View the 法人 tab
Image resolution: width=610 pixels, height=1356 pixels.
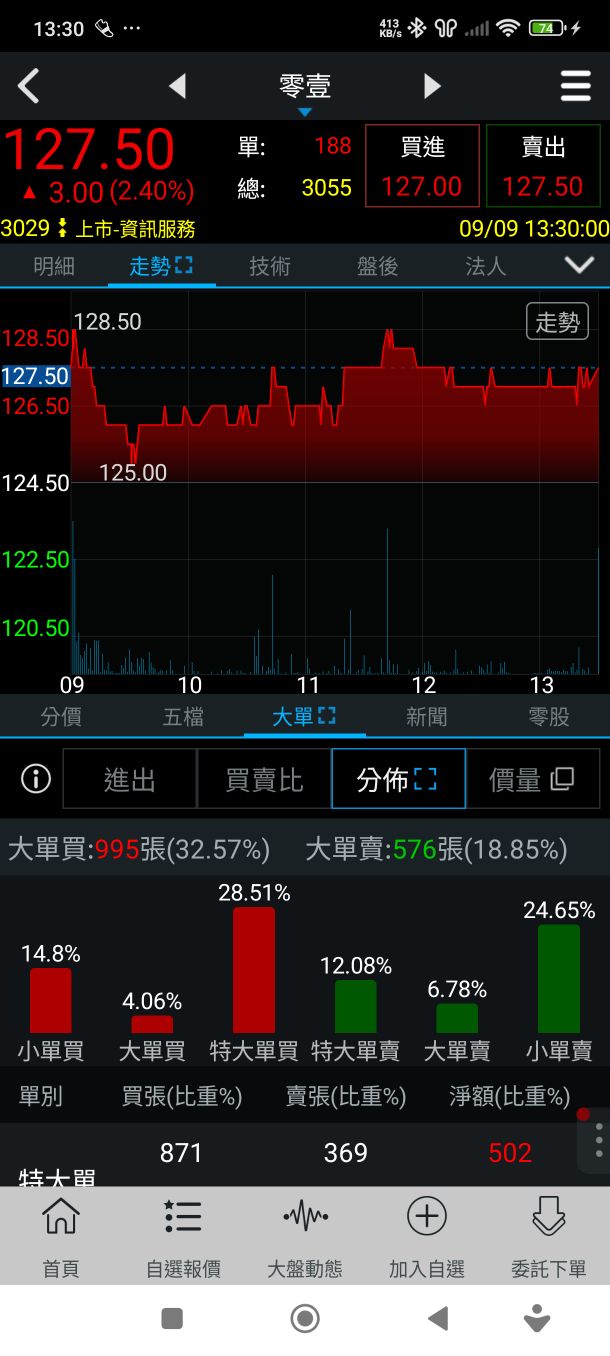click(x=485, y=266)
